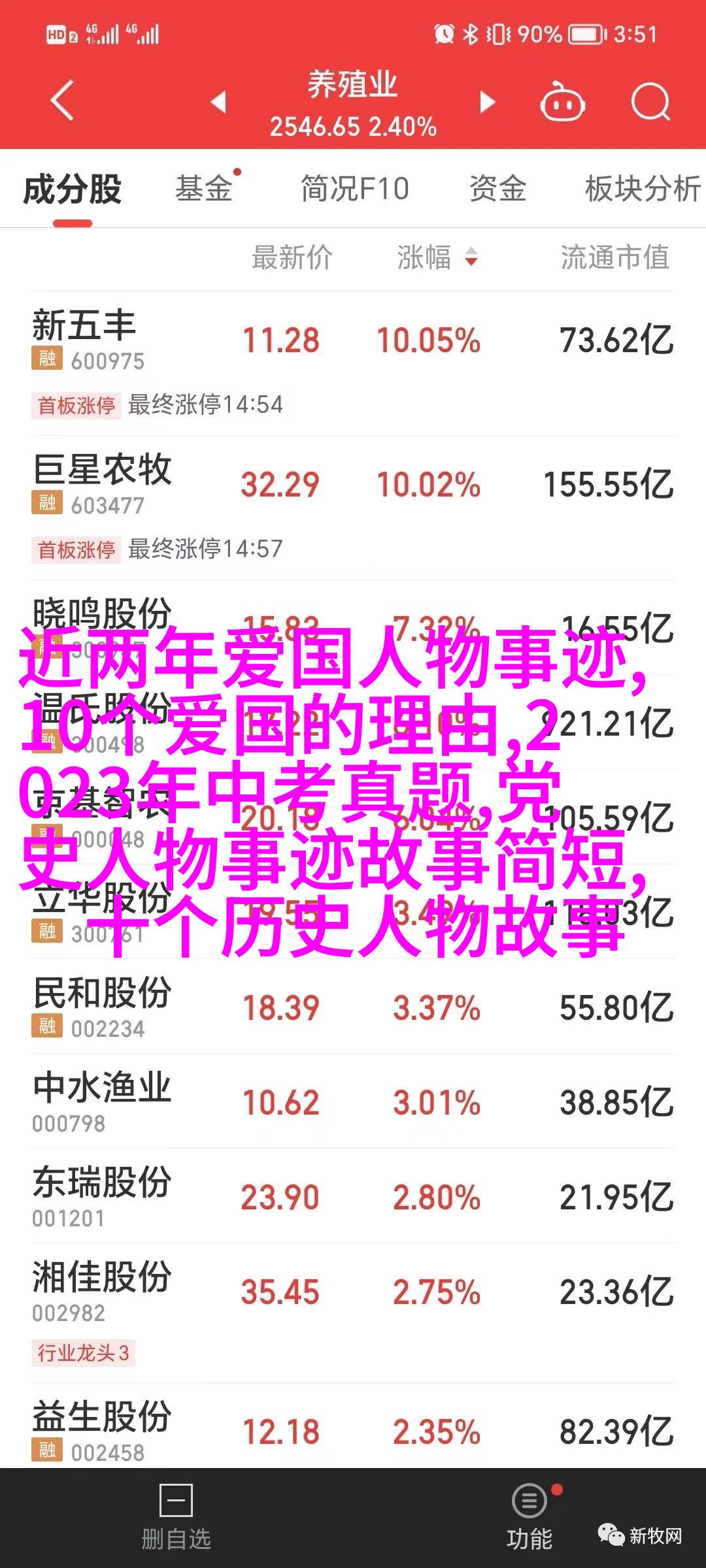Open the stock 民和股份 002234
Screen dimensions: 706x1568
353,1006
